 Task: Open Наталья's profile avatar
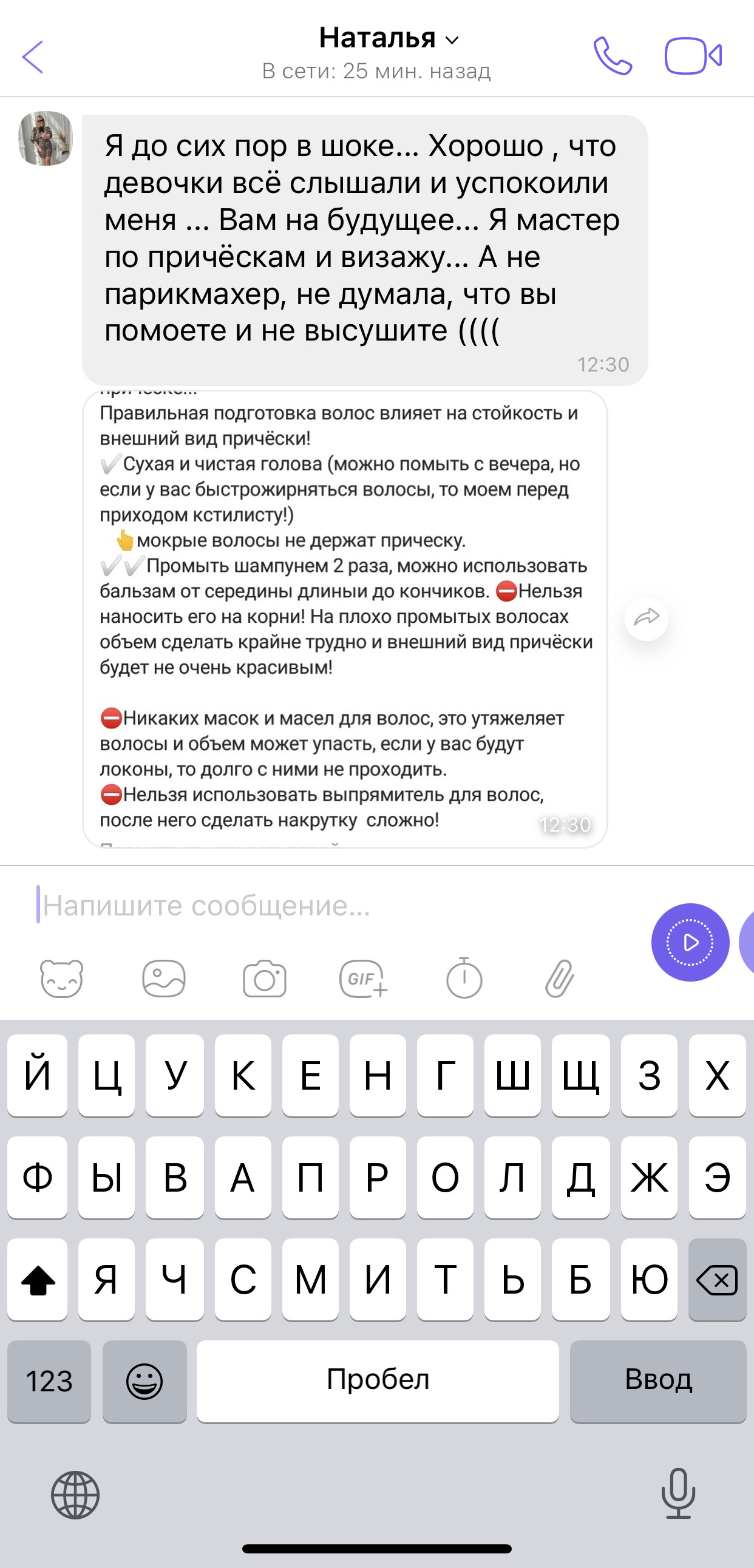coord(46,138)
